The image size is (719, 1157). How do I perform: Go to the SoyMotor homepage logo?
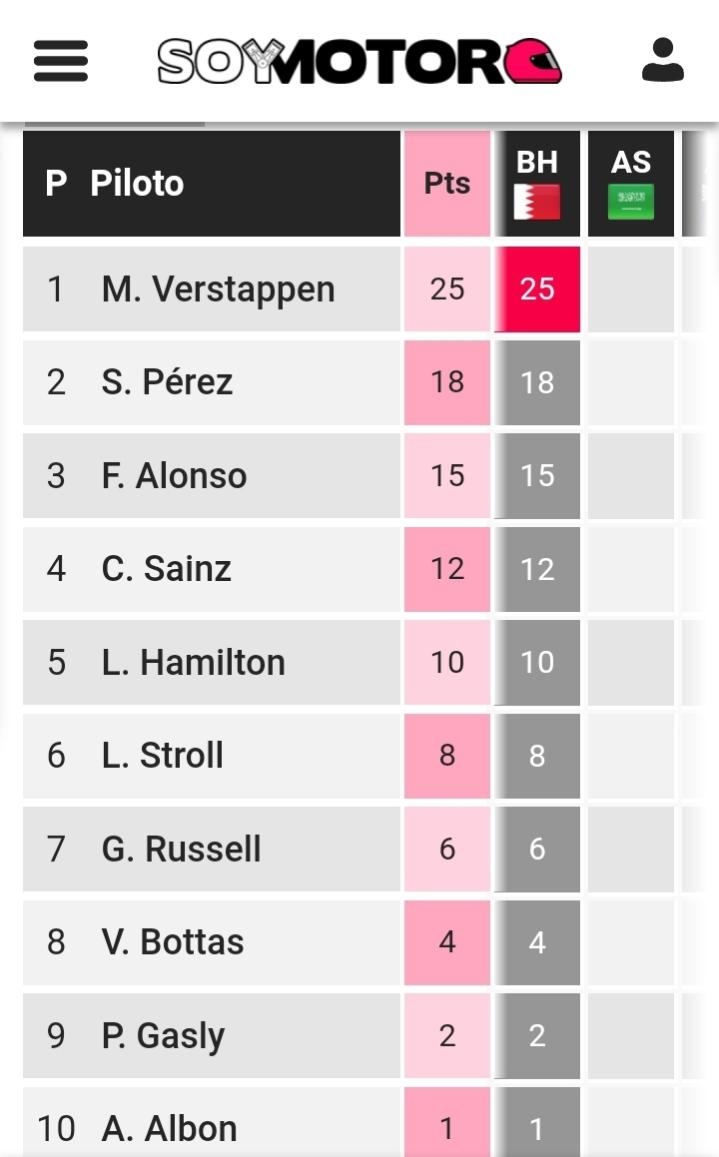coord(359,61)
